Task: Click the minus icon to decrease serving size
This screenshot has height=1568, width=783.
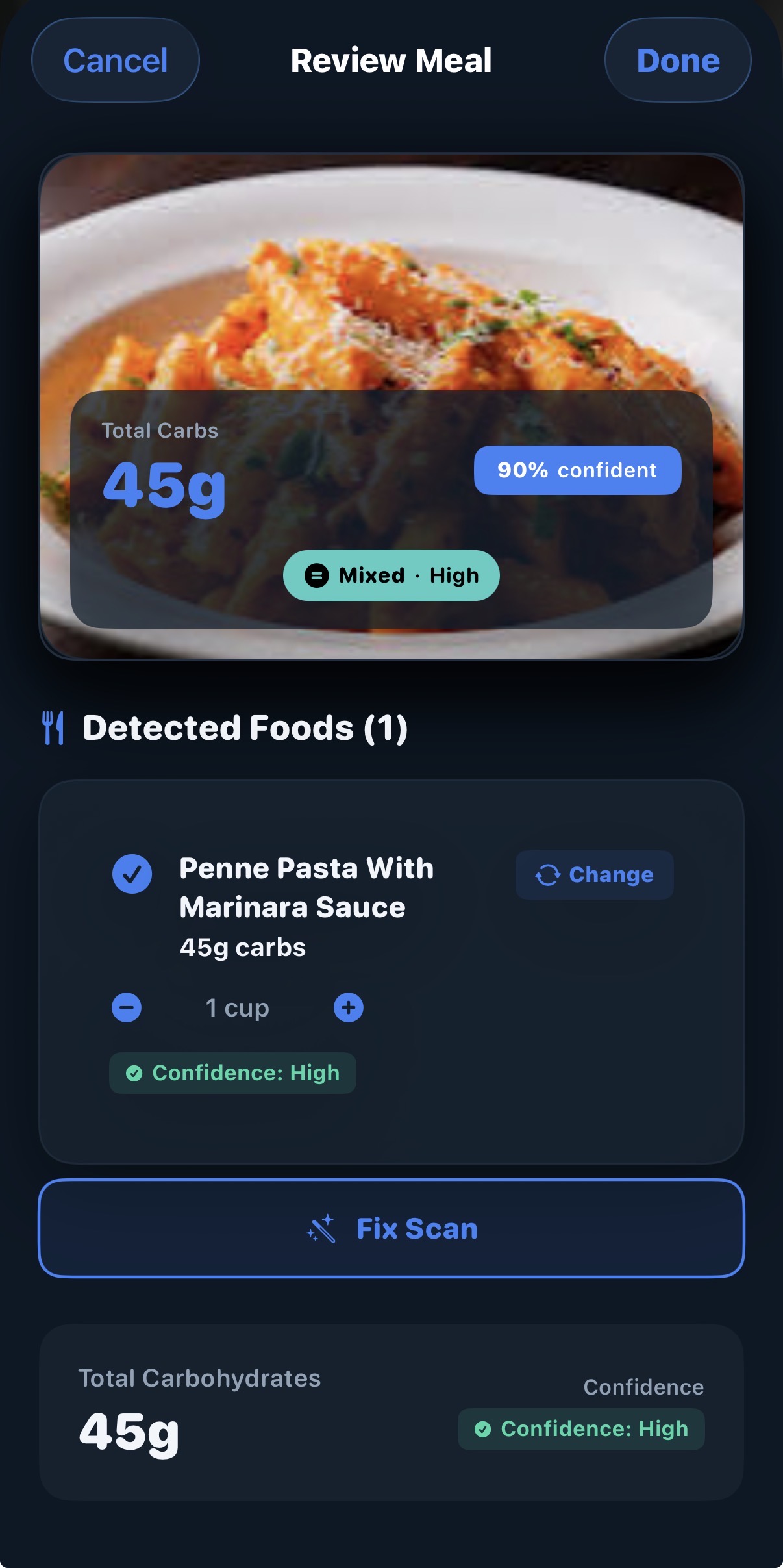Action: (125, 1007)
